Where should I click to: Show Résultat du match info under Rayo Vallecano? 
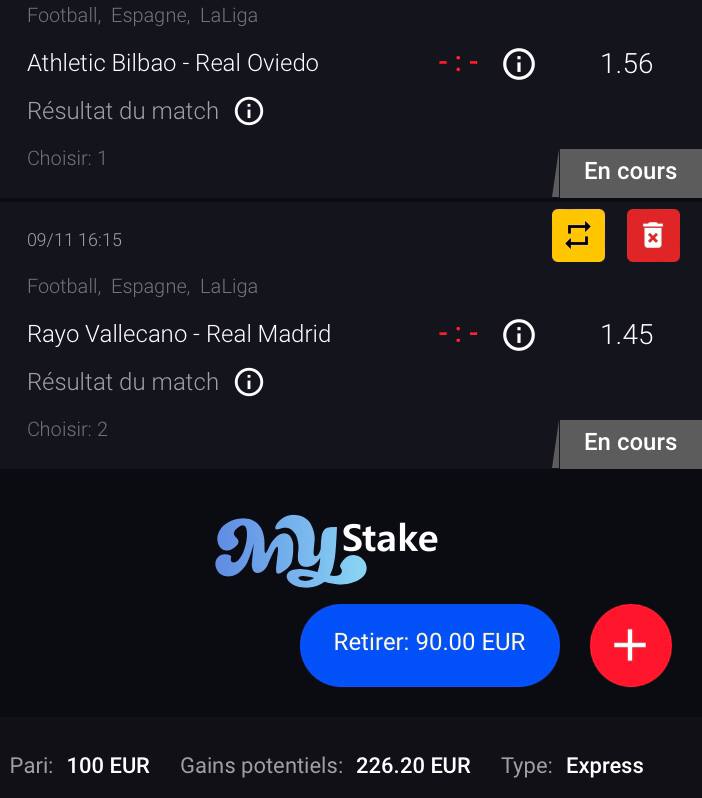click(248, 382)
